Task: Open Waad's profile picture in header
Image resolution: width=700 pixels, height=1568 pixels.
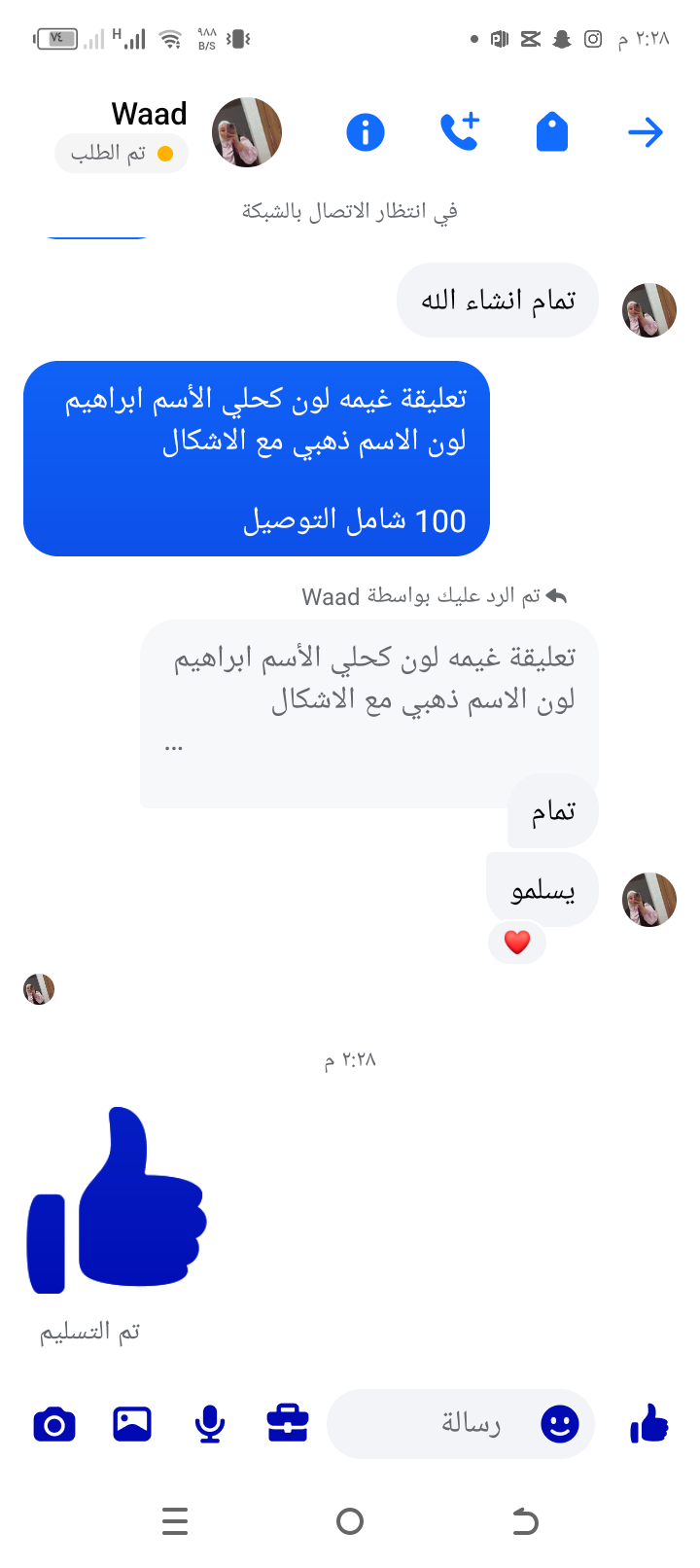Action: click(247, 132)
